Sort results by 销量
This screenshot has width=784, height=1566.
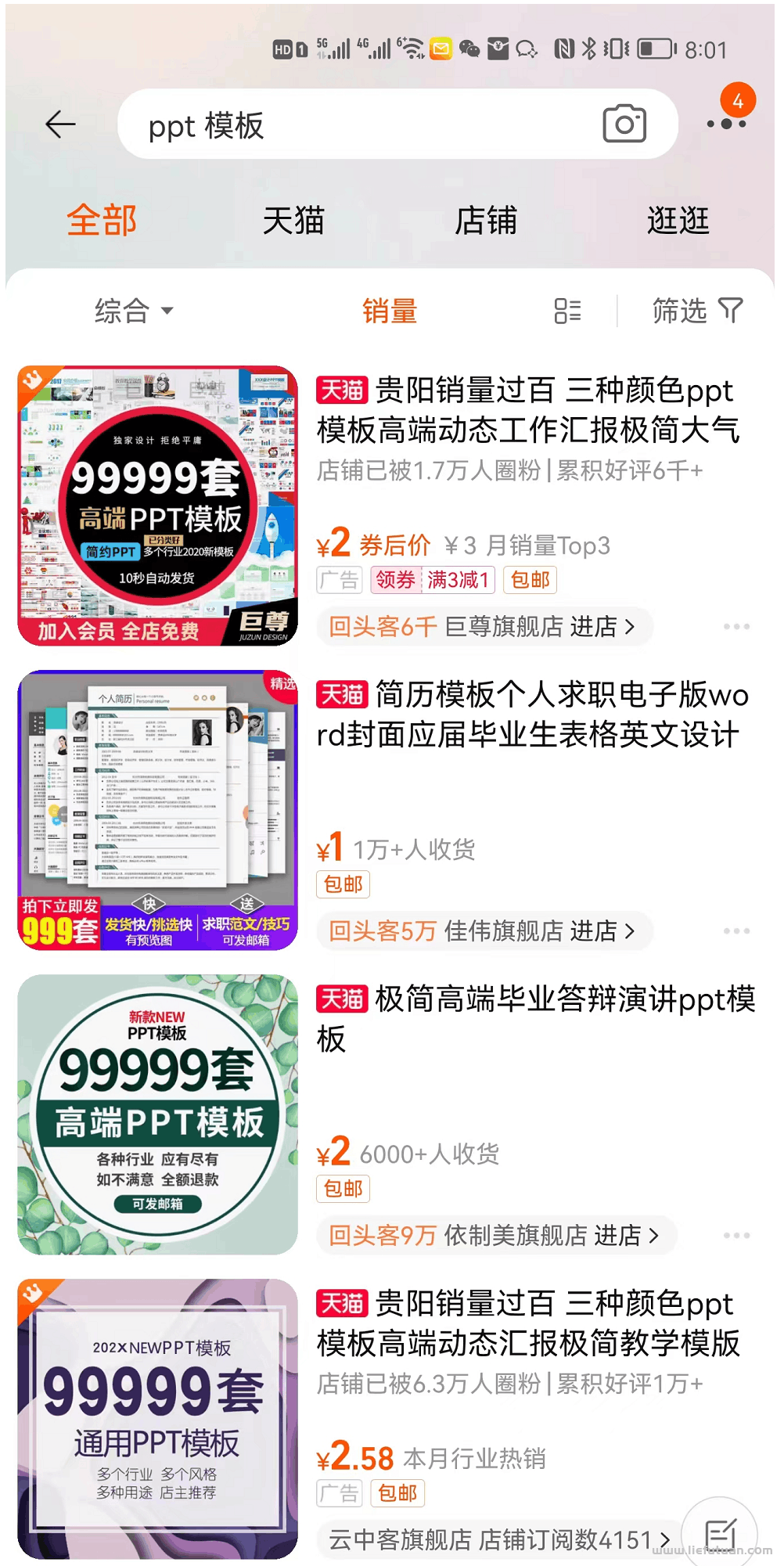389,311
